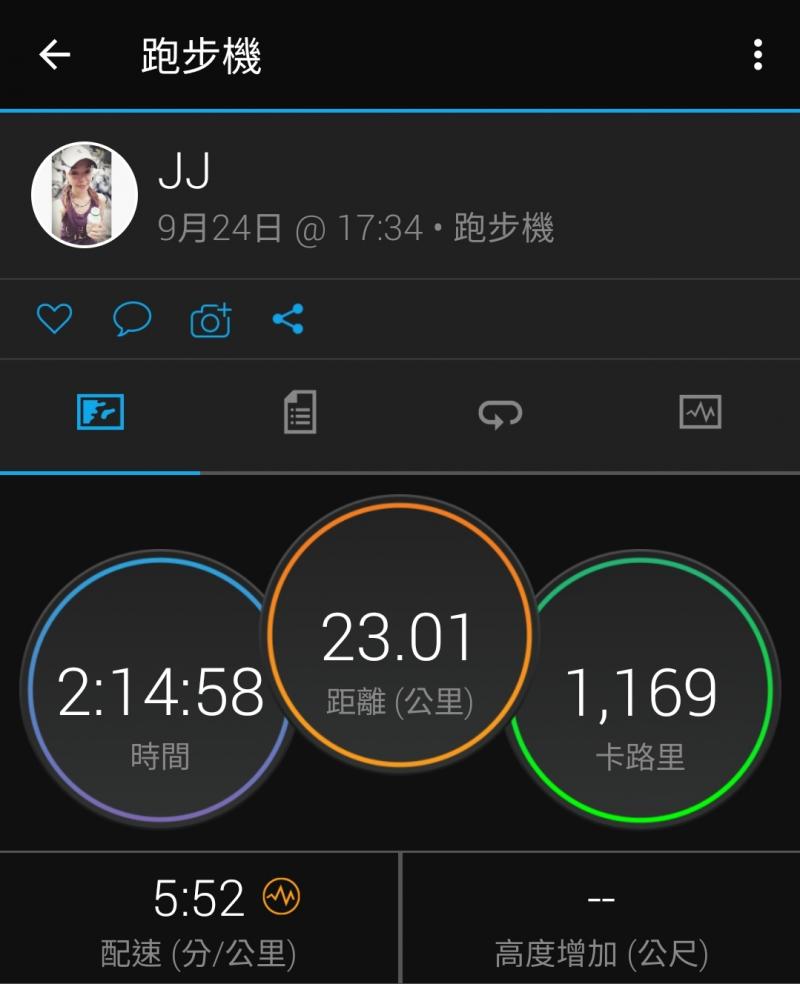Go back from the 跑步機 activity
Screen dimensions: 800x984
point(54,55)
